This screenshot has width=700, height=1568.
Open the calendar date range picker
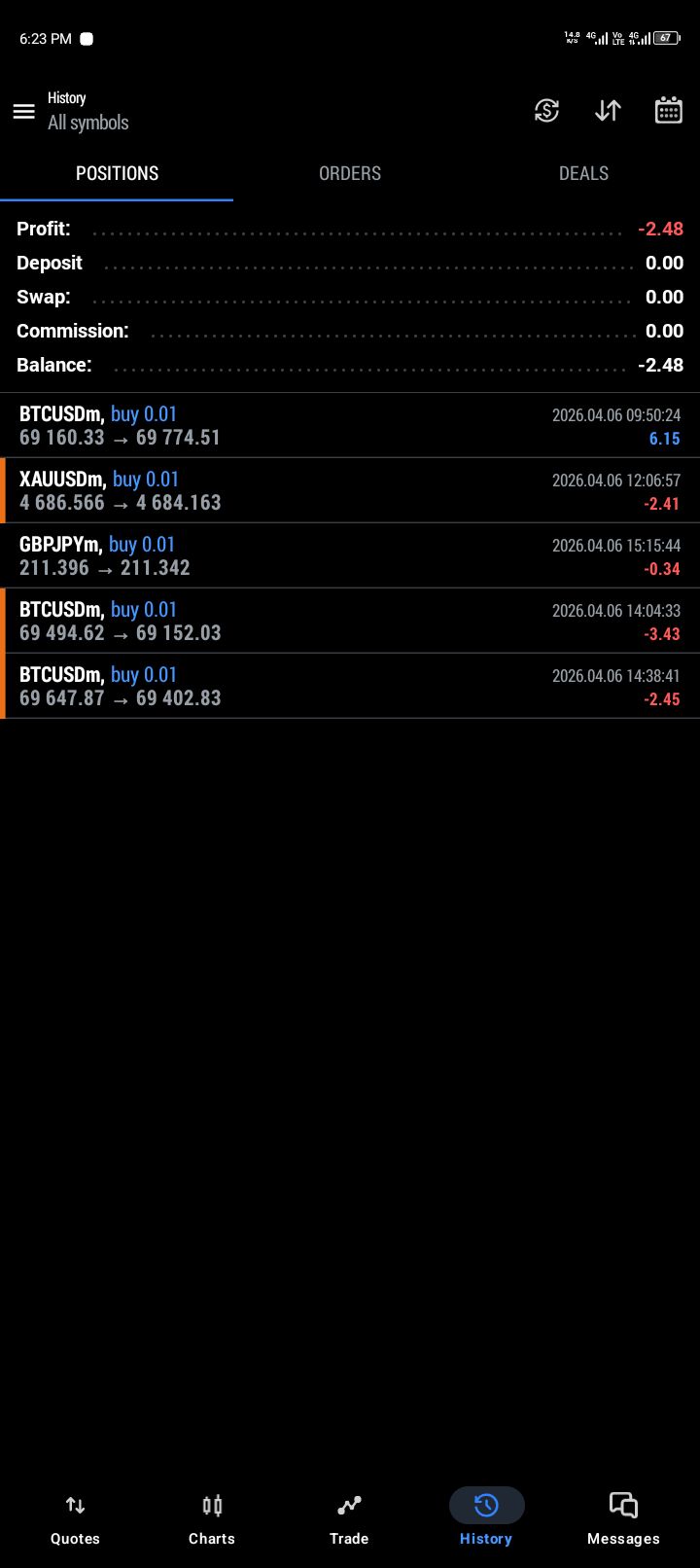tap(669, 111)
